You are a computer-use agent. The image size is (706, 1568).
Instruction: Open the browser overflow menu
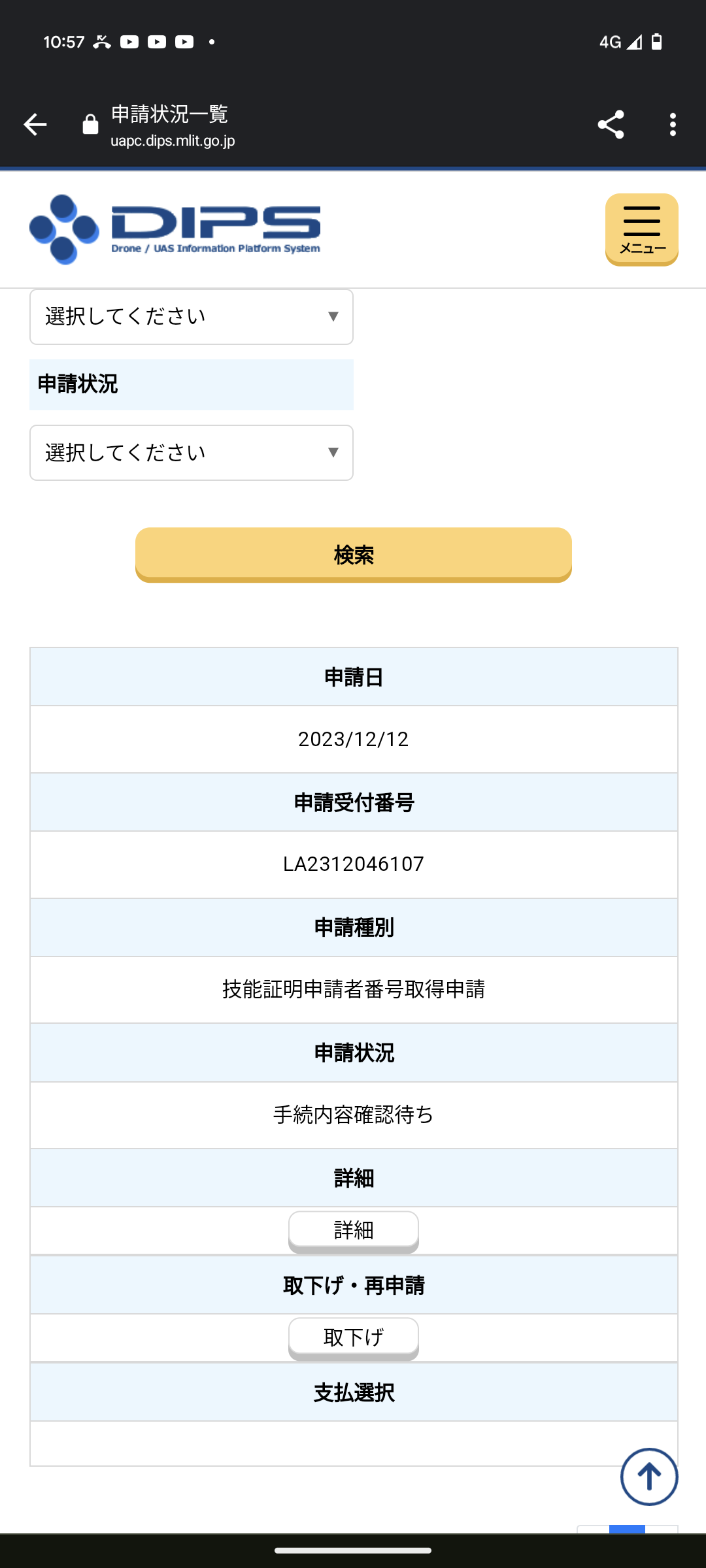pos(673,124)
